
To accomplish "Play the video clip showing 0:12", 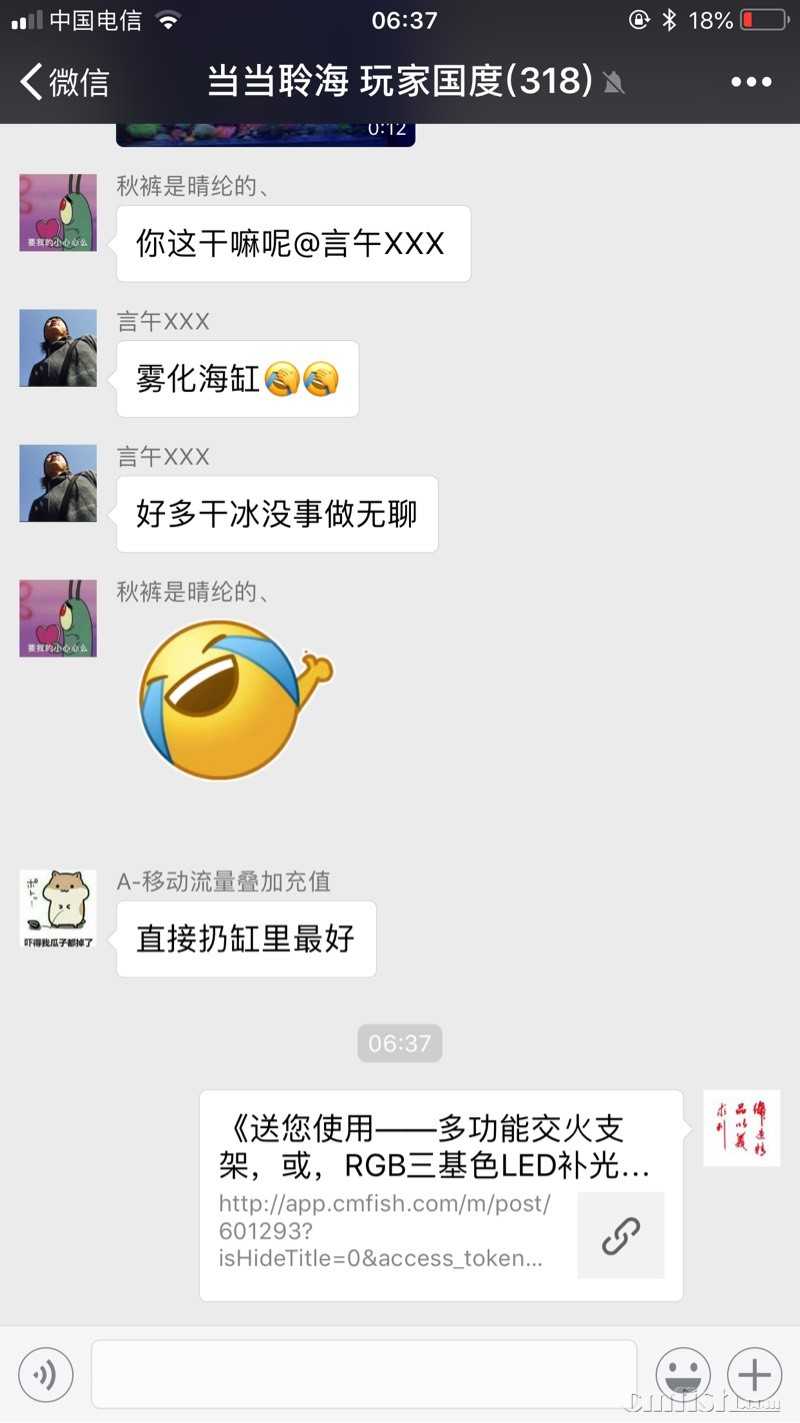I will point(265,134).
